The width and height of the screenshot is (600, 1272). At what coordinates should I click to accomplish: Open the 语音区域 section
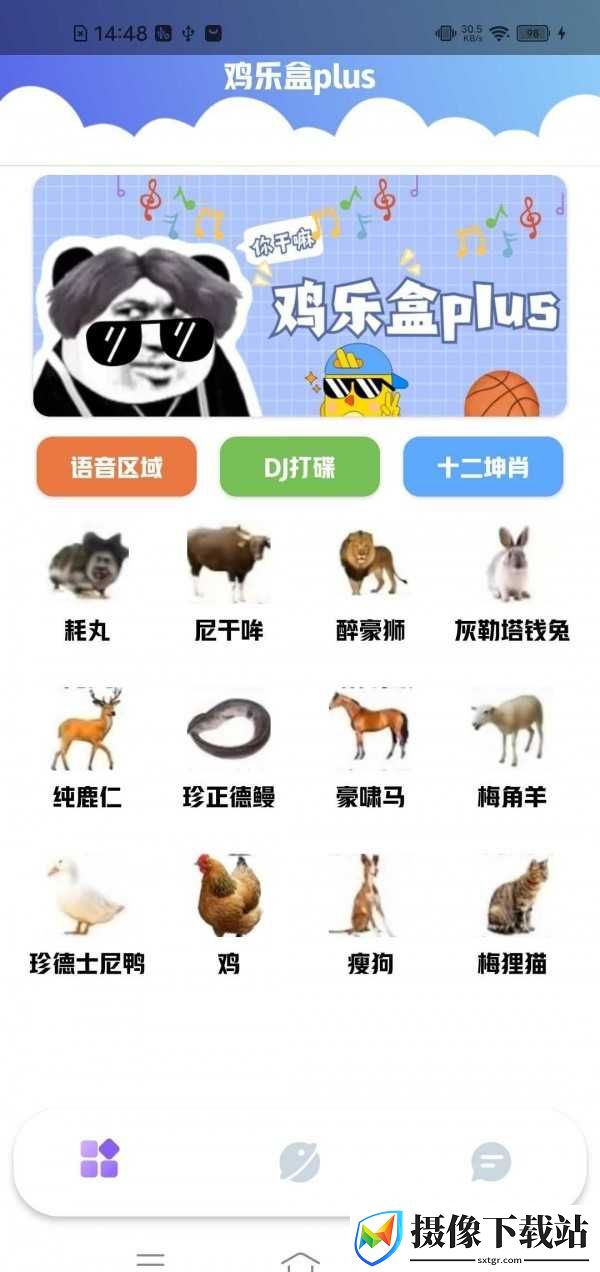point(116,467)
